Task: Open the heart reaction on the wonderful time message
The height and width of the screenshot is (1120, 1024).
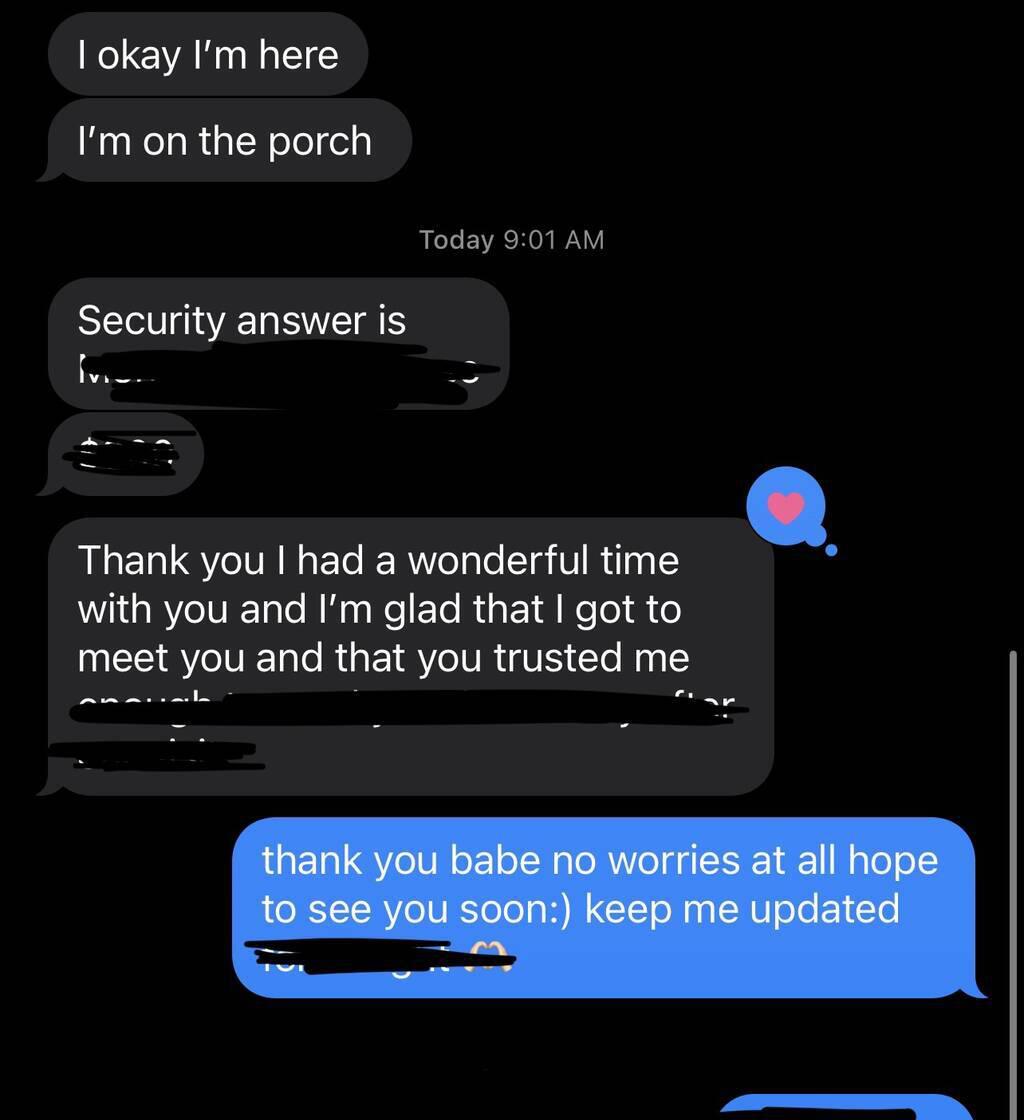Action: (x=786, y=508)
